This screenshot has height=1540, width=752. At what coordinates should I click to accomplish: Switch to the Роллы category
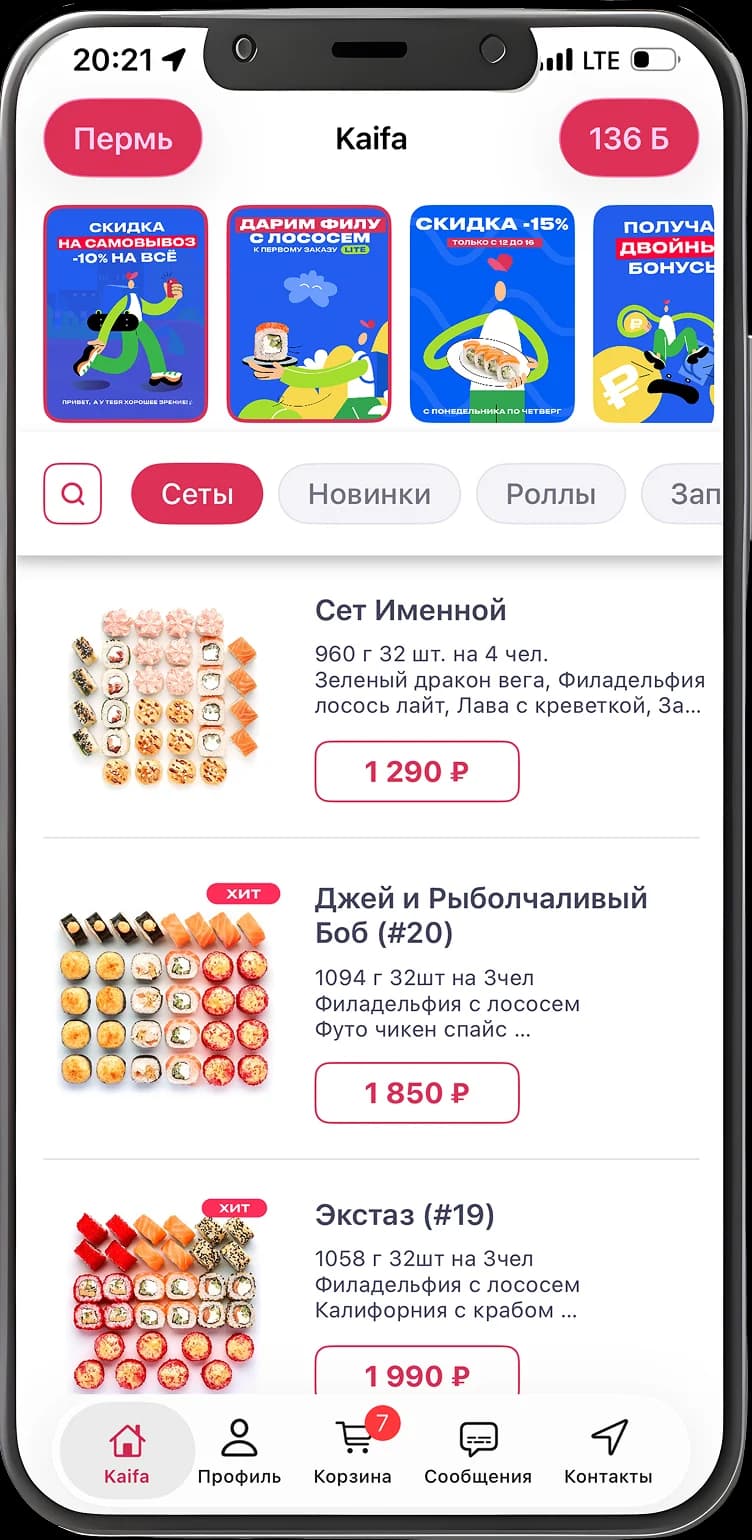coord(551,494)
